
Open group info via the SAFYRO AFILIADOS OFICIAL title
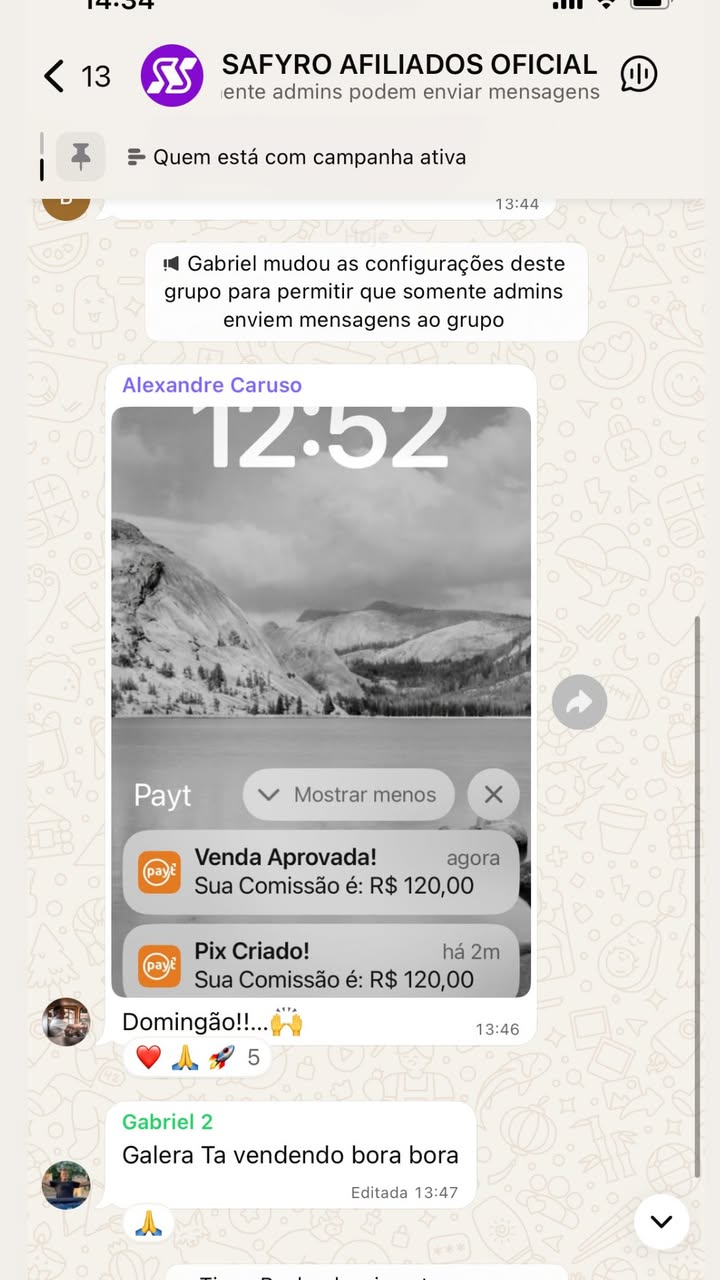[x=410, y=64]
